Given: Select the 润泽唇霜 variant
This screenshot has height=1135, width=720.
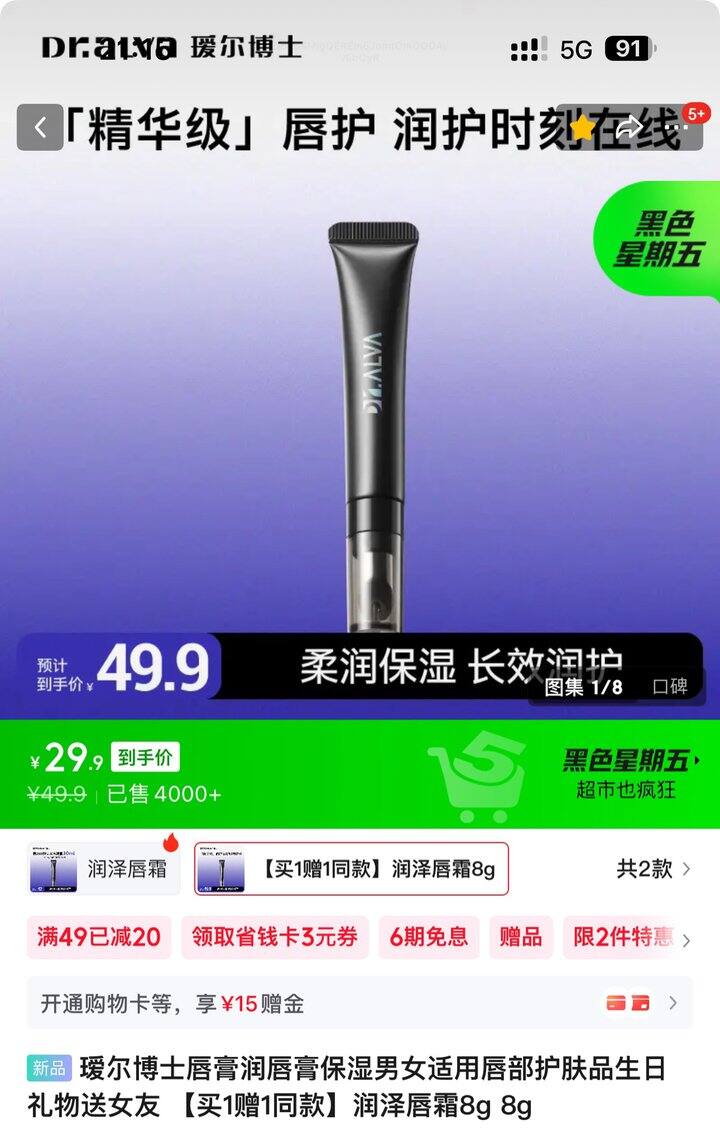Looking at the screenshot, I should point(103,868).
